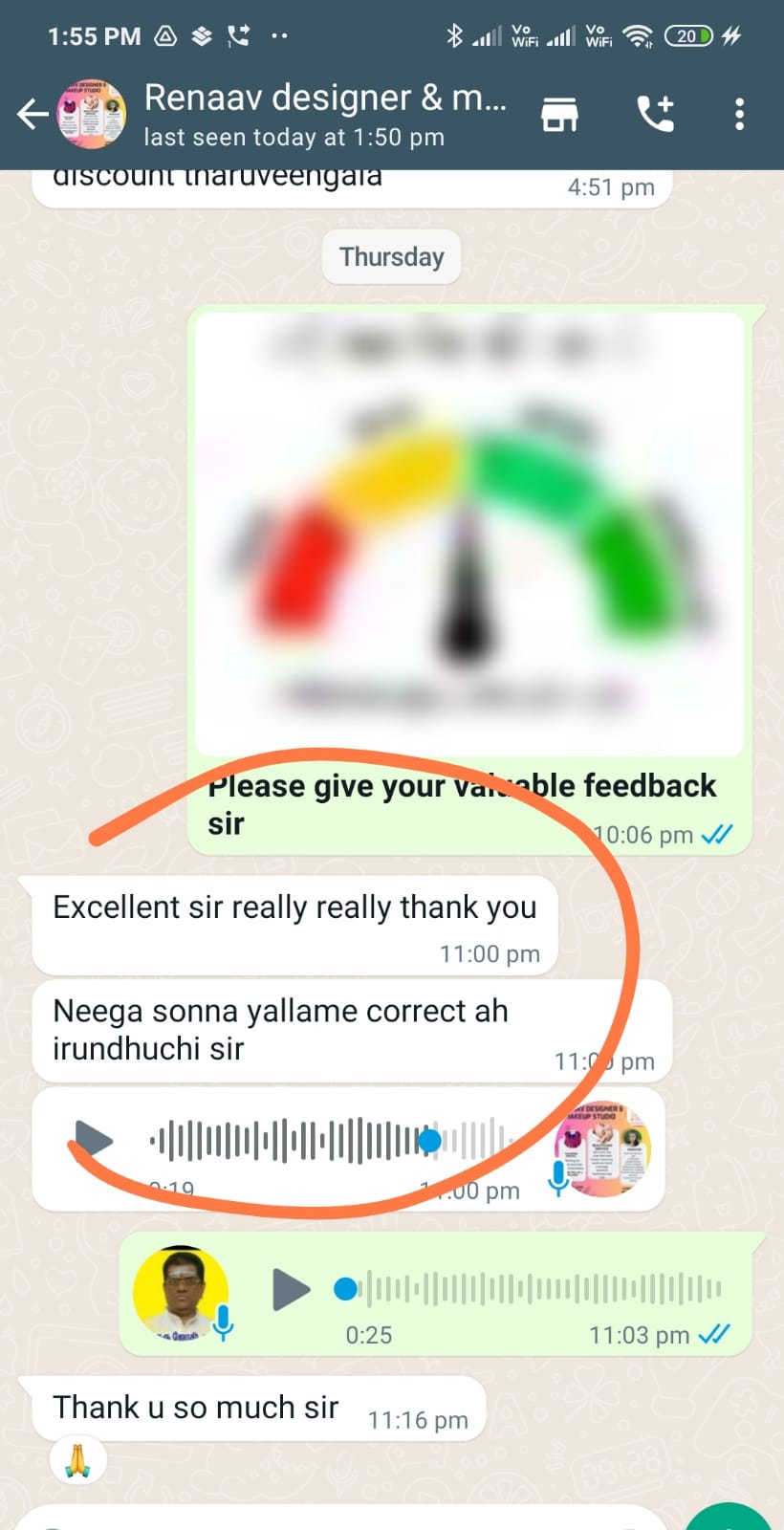
Task: Play the 0:25 voice message
Action: (x=291, y=1289)
